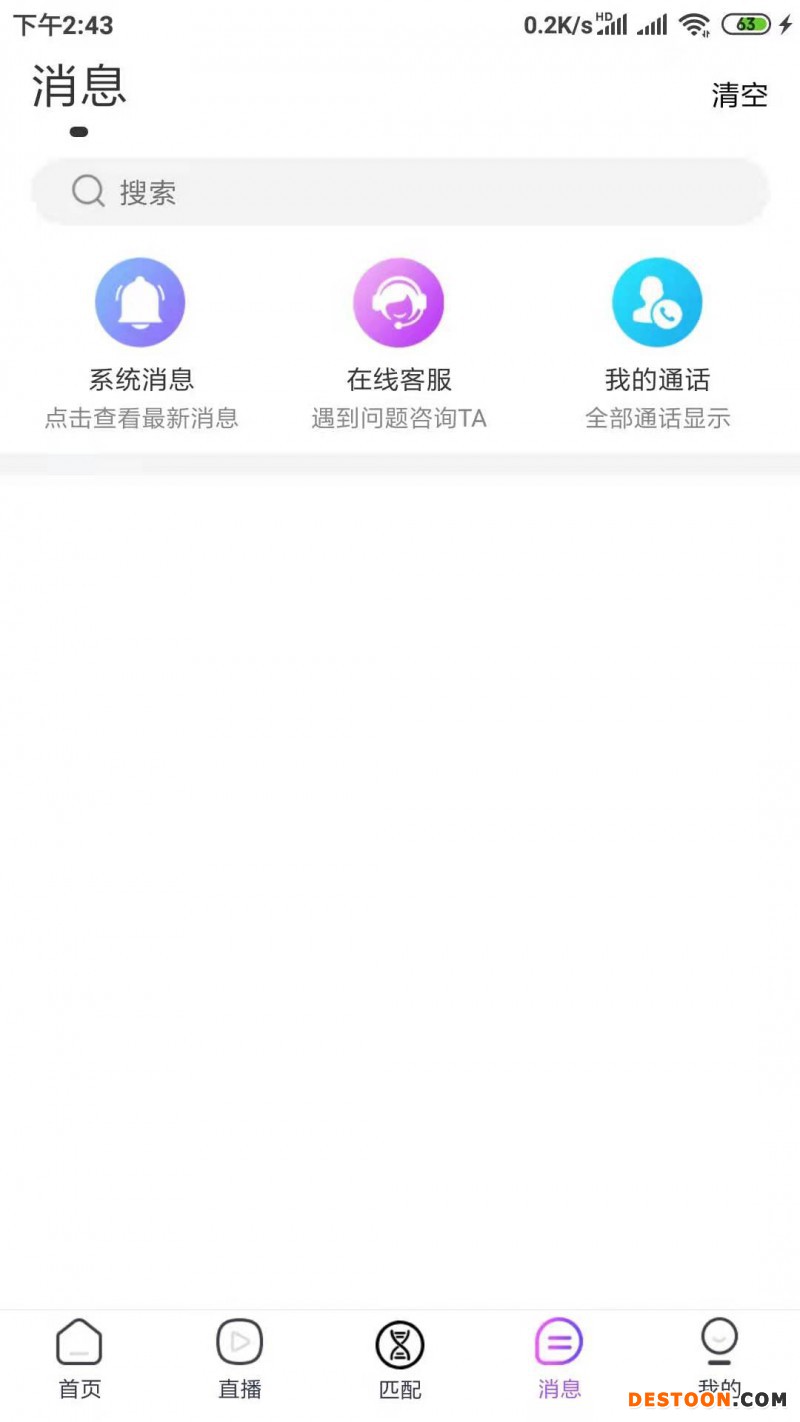
Task: Tap 清空 to clear all messages
Action: point(739,95)
